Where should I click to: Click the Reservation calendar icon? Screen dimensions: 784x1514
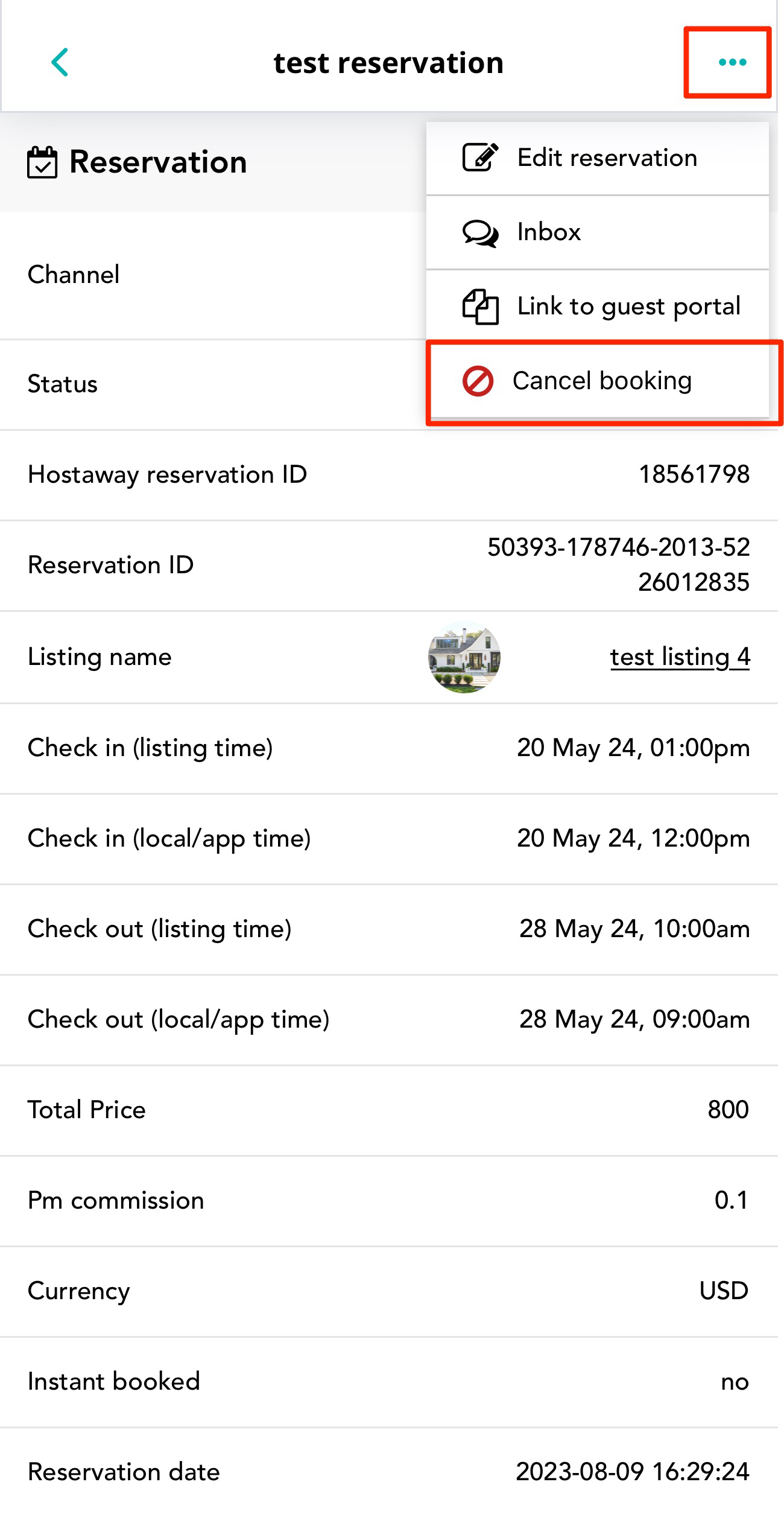42,161
